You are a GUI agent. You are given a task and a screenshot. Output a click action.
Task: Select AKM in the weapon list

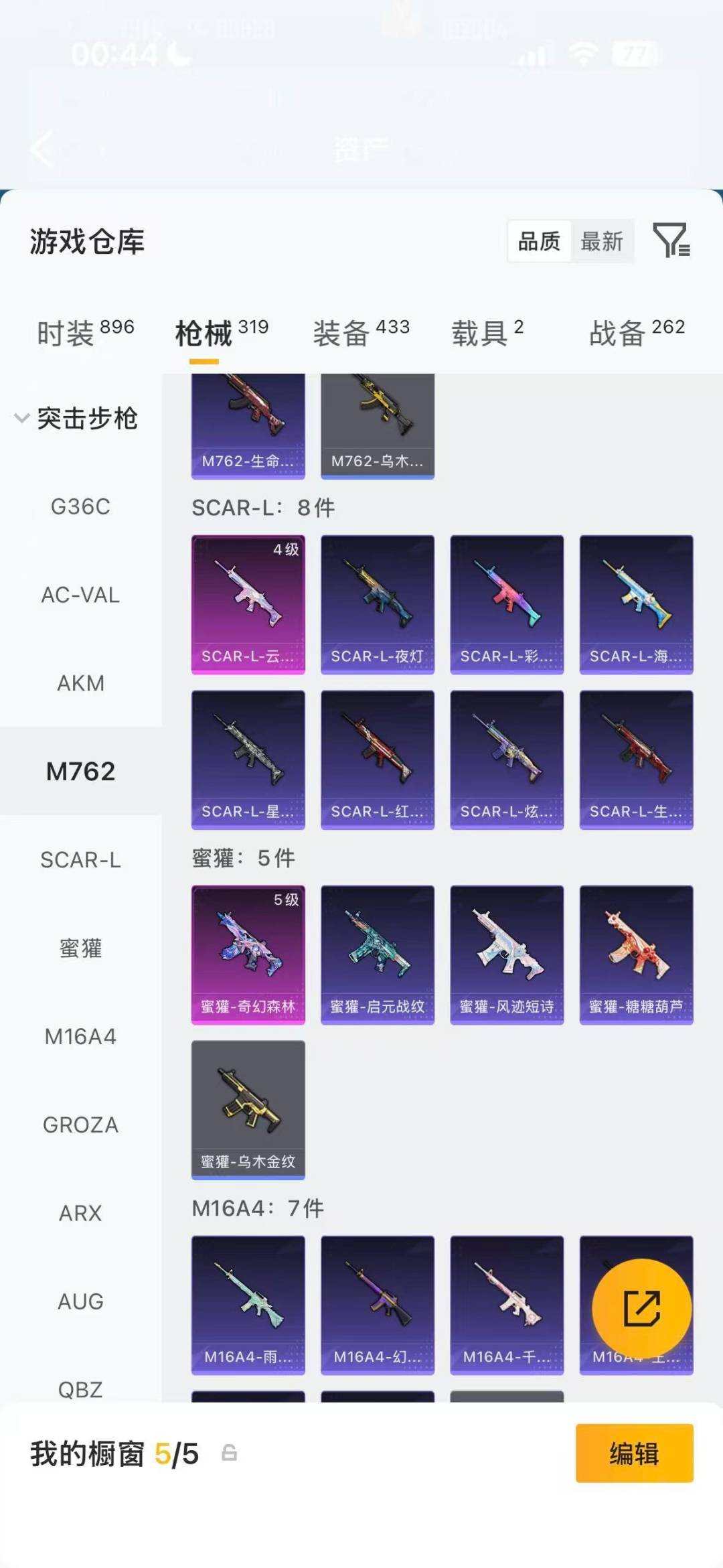pyautogui.click(x=81, y=683)
